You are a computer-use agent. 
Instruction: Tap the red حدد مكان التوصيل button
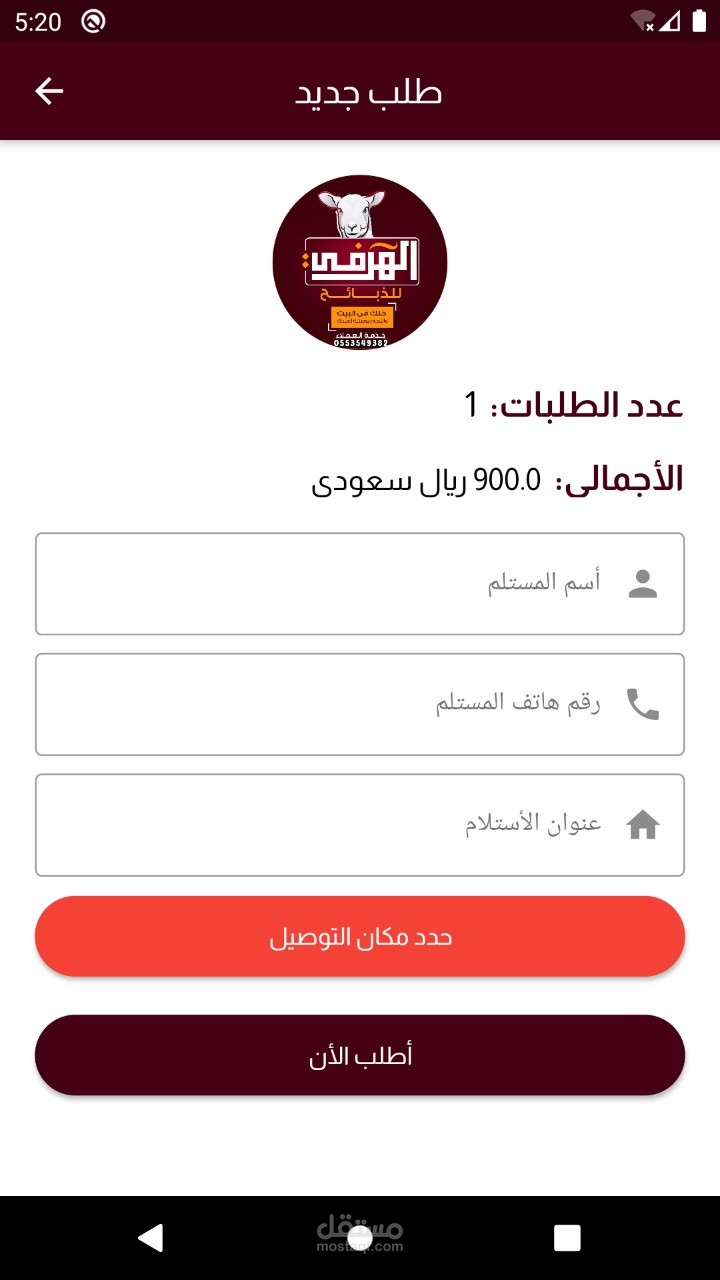point(360,937)
